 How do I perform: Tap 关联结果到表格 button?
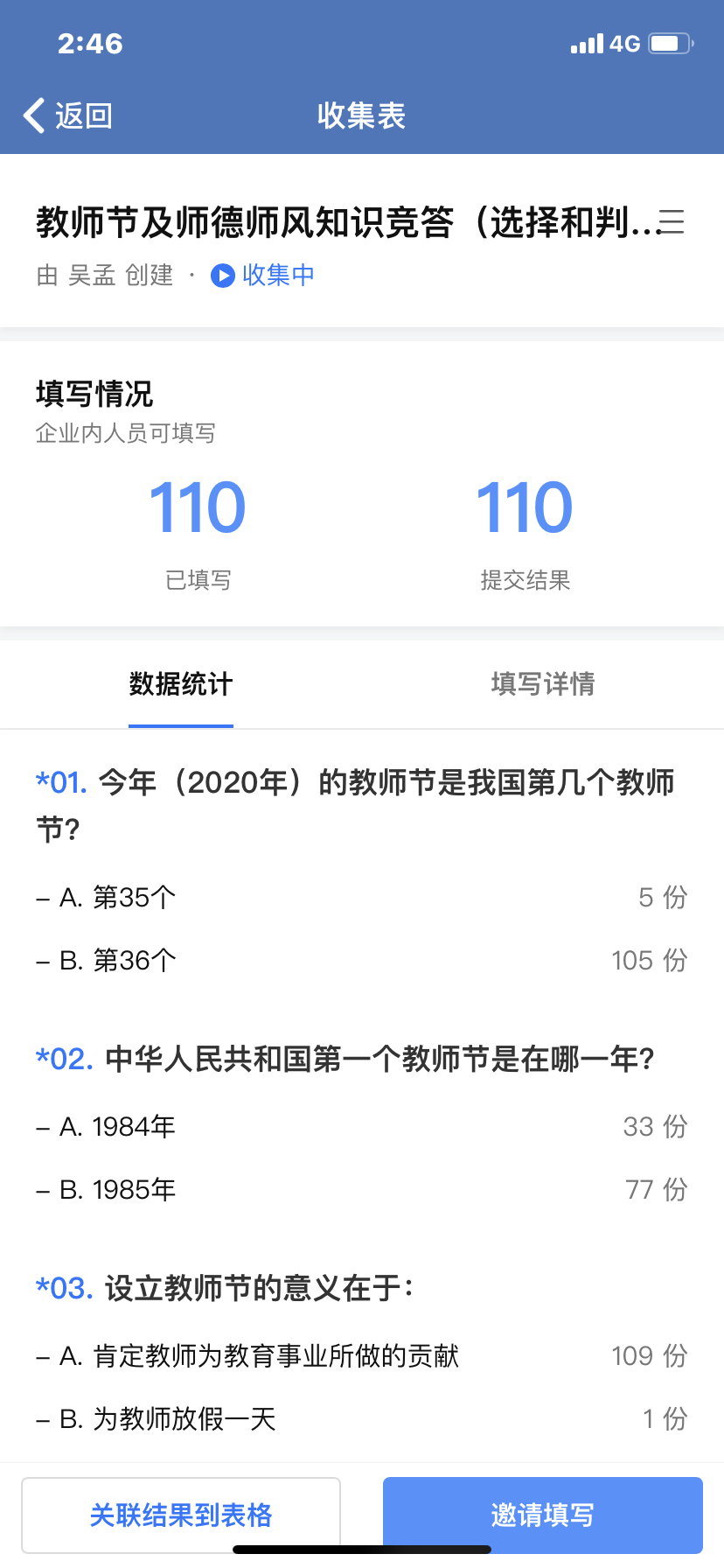[181, 1515]
